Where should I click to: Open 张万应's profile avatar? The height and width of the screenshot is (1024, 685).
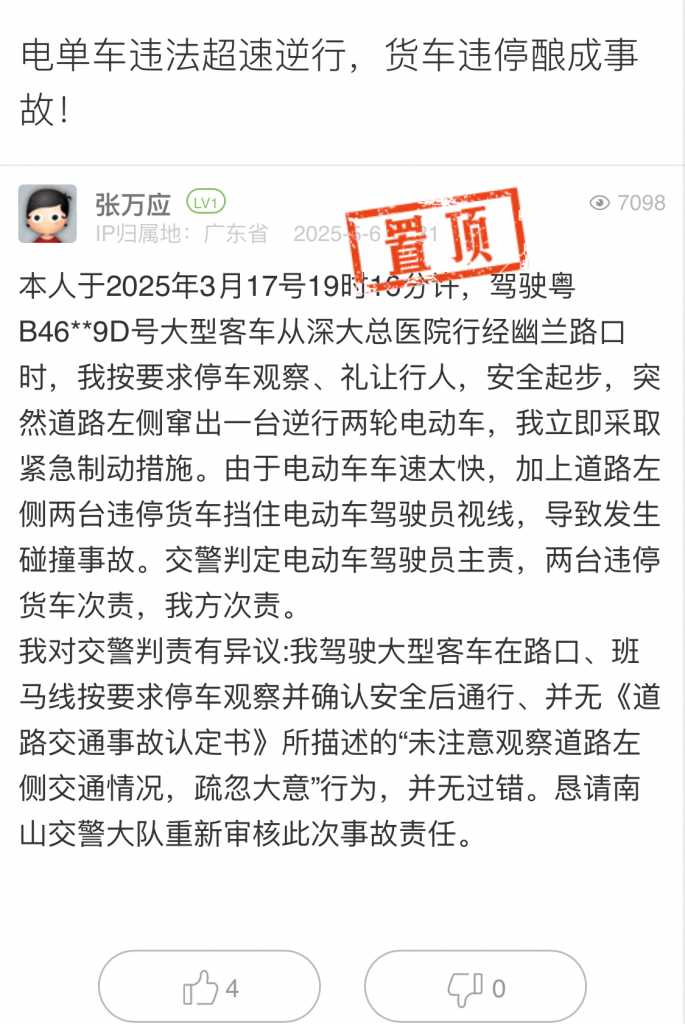[47, 214]
